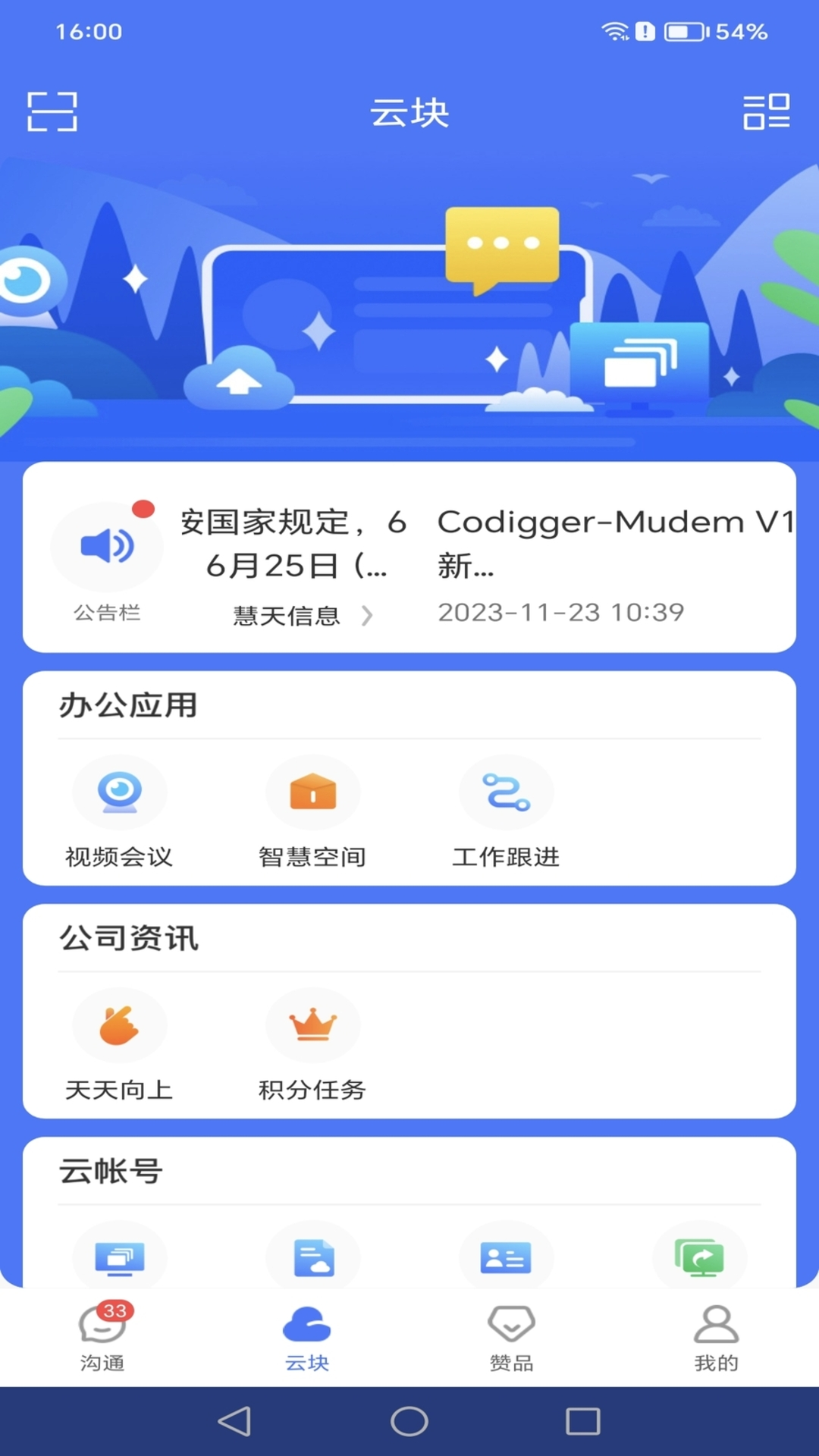Open the Codigger-Mudem V1 announcement

click(x=614, y=563)
